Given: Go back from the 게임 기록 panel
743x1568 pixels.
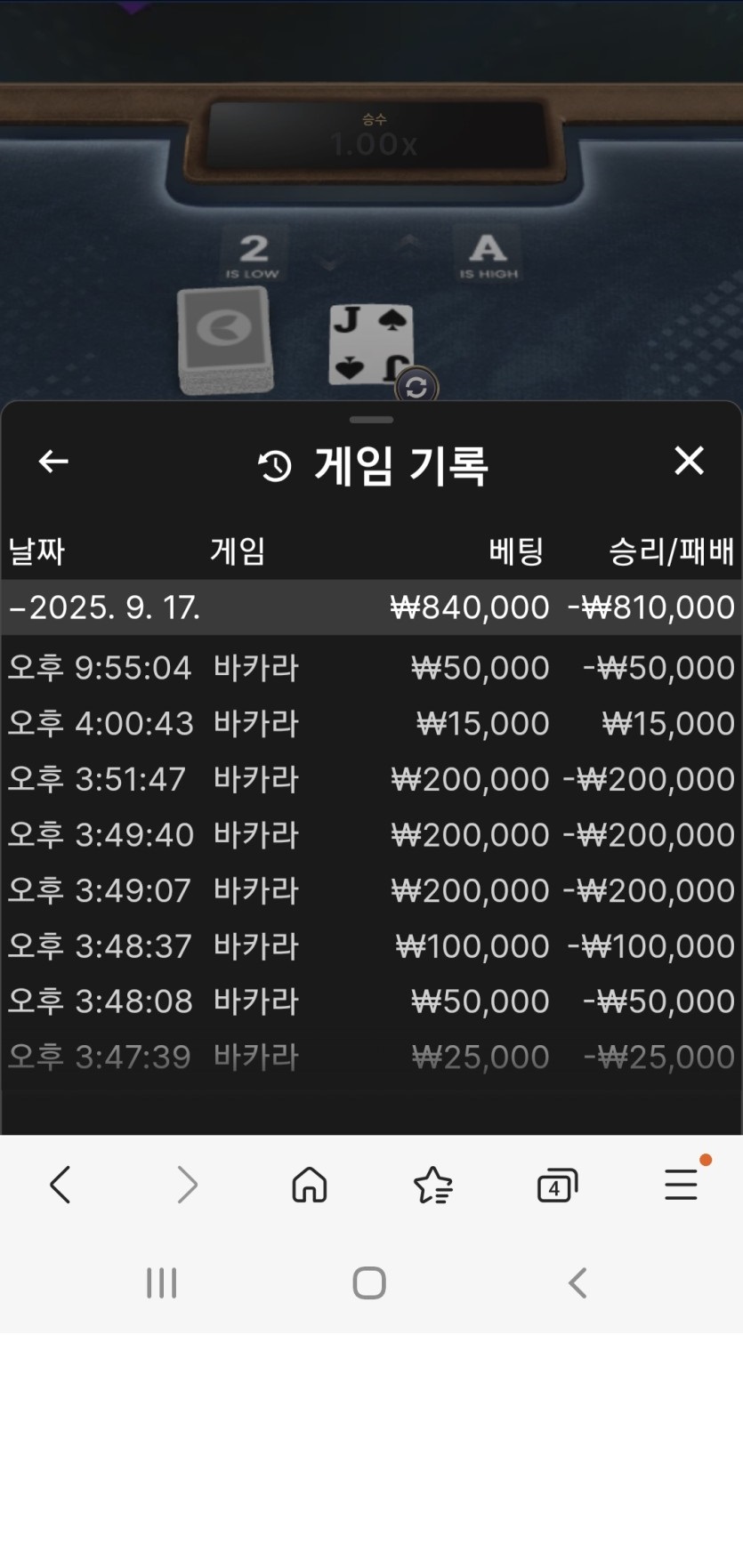Looking at the screenshot, I should click(x=53, y=462).
